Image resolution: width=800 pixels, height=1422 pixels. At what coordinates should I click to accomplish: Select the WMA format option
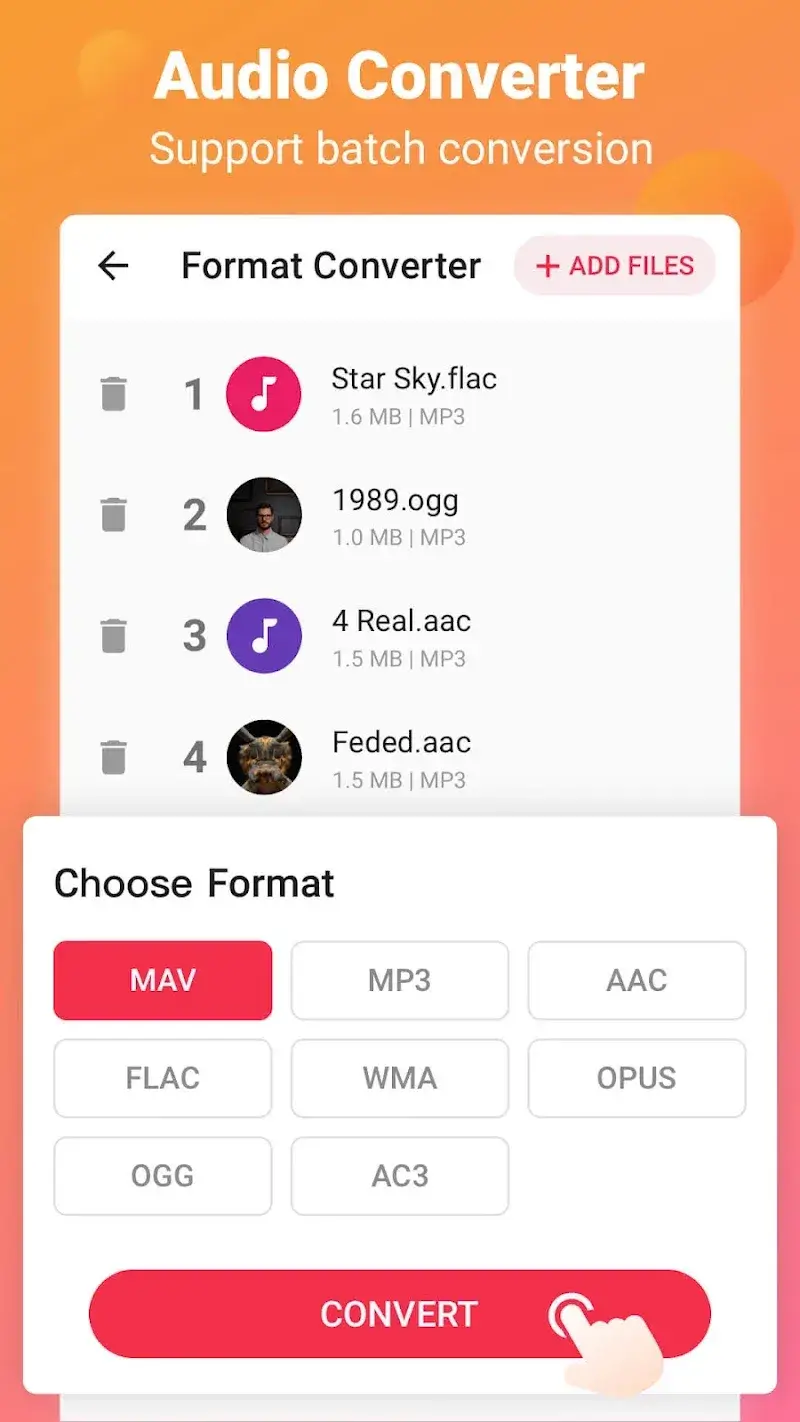(400, 1078)
